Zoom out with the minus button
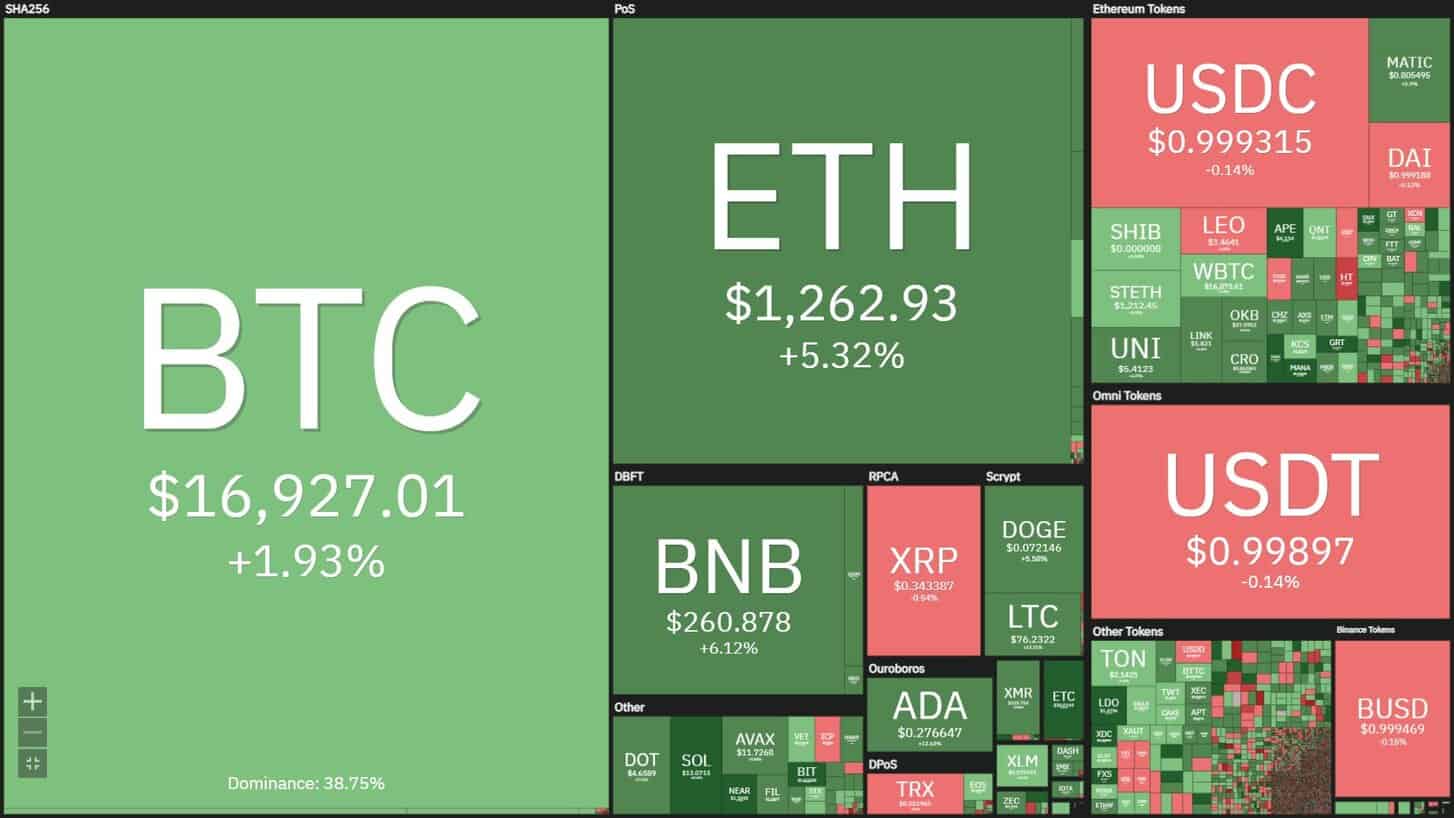This screenshot has width=1454, height=818. [32, 732]
